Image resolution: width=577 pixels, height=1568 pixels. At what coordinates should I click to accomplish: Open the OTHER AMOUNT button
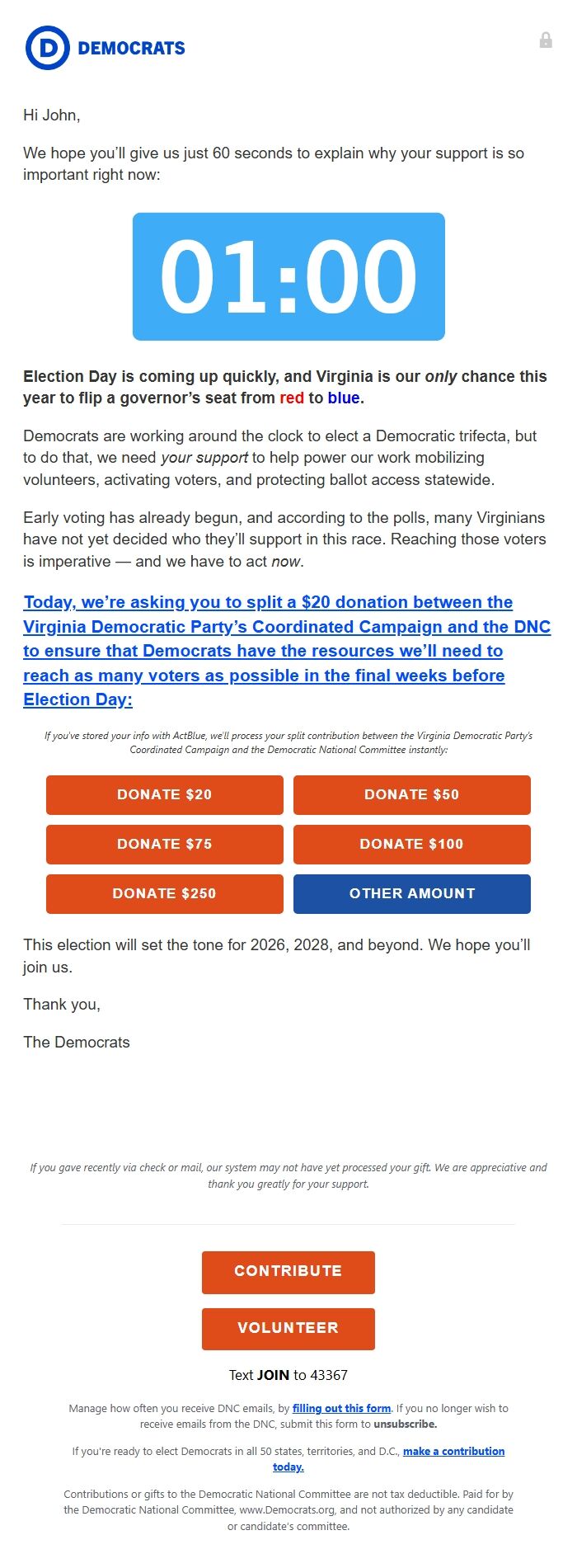pyautogui.click(x=411, y=893)
